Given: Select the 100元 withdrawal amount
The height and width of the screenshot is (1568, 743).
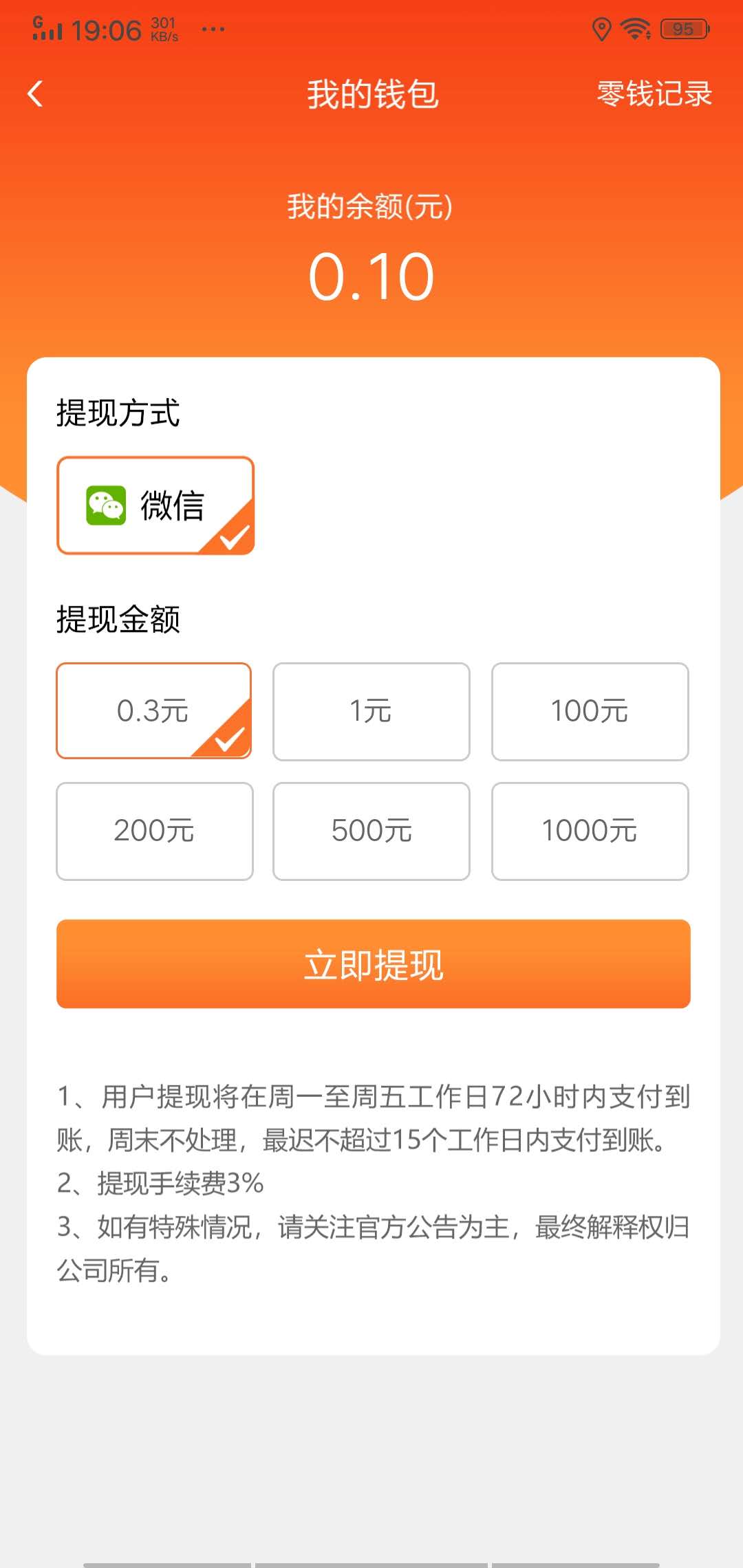Looking at the screenshot, I should (590, 712).
